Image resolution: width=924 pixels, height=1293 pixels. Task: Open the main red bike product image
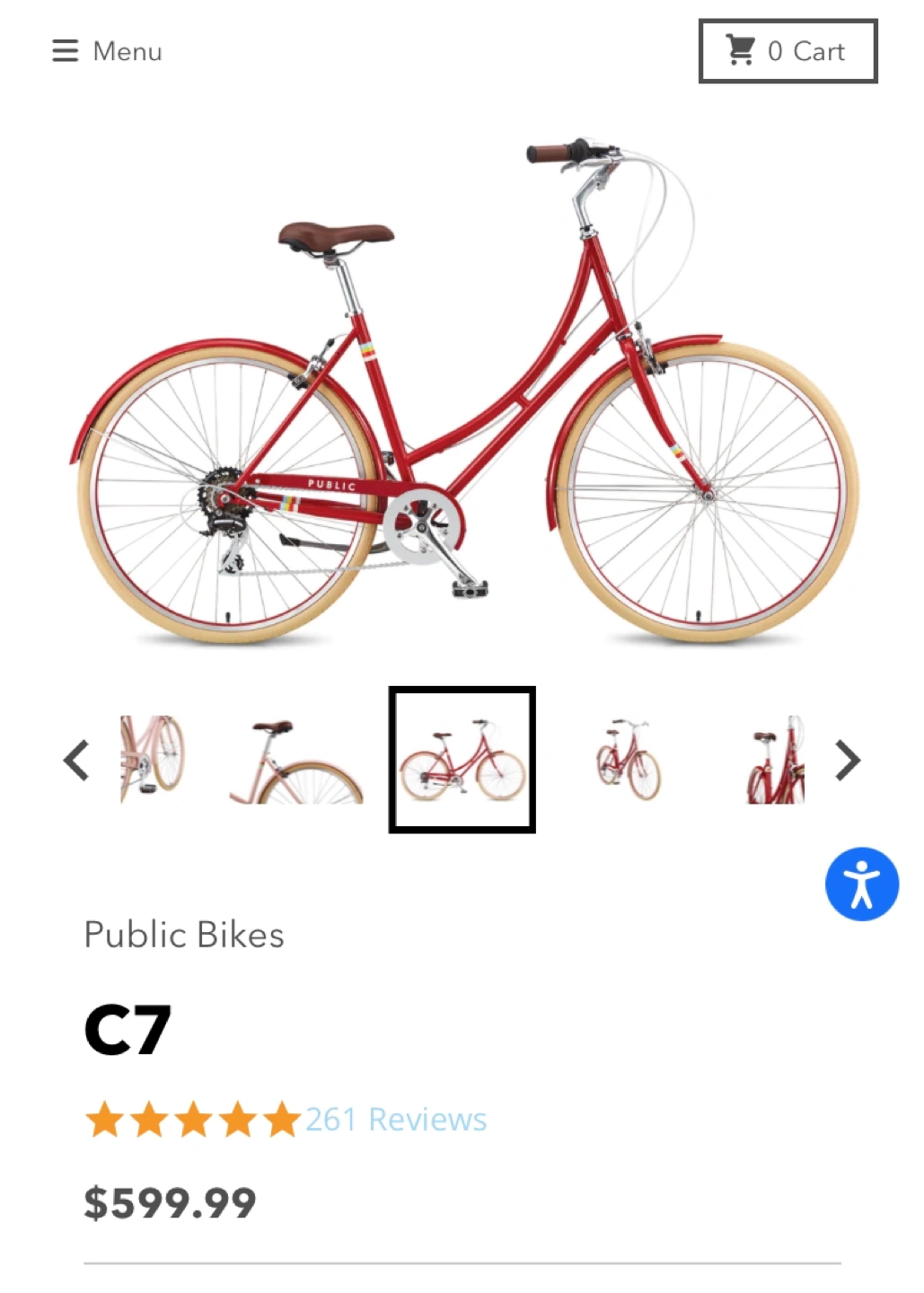pyautogui.click(x=462, y=391)
